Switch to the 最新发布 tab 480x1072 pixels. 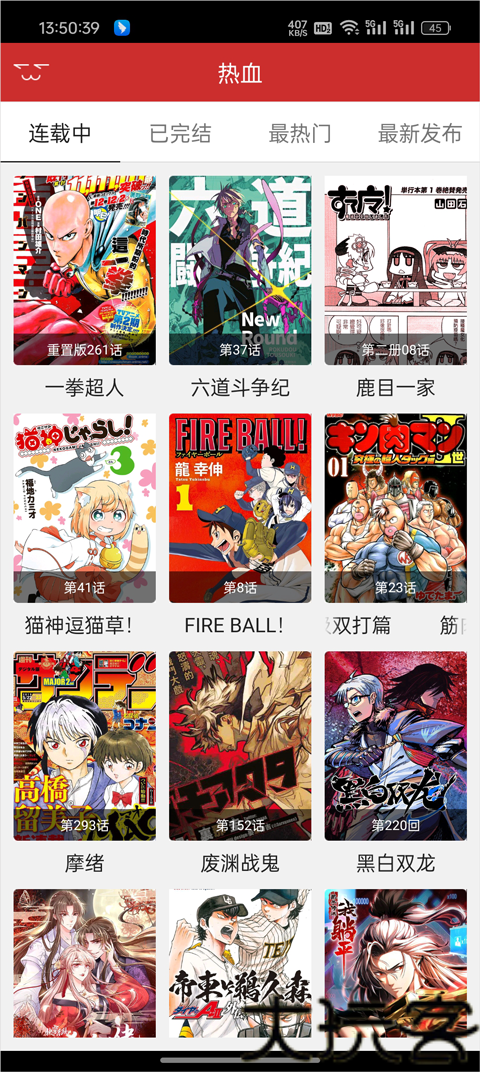(x=420, y=133)
